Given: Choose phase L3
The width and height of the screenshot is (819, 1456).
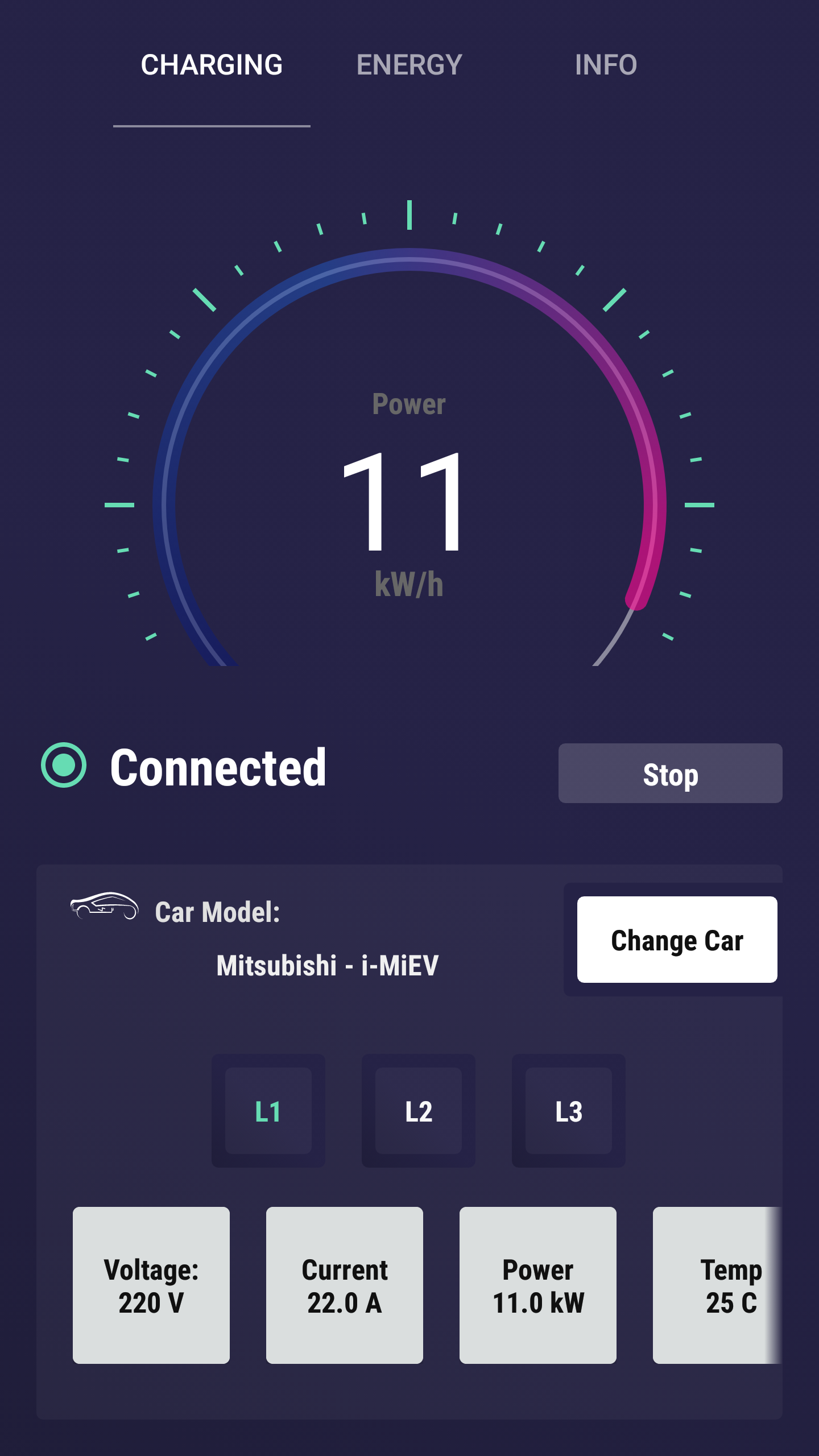Looking at the screenshot, I should pyautogui.click(x=569, y=1111).
